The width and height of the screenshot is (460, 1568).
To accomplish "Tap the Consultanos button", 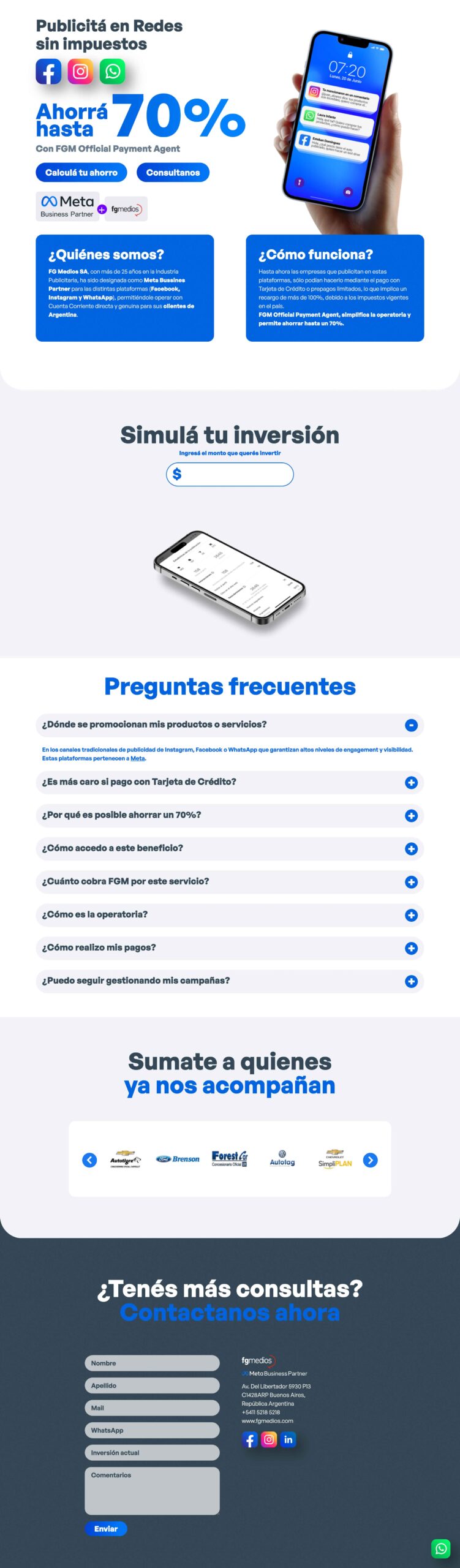I will (173, 173).
